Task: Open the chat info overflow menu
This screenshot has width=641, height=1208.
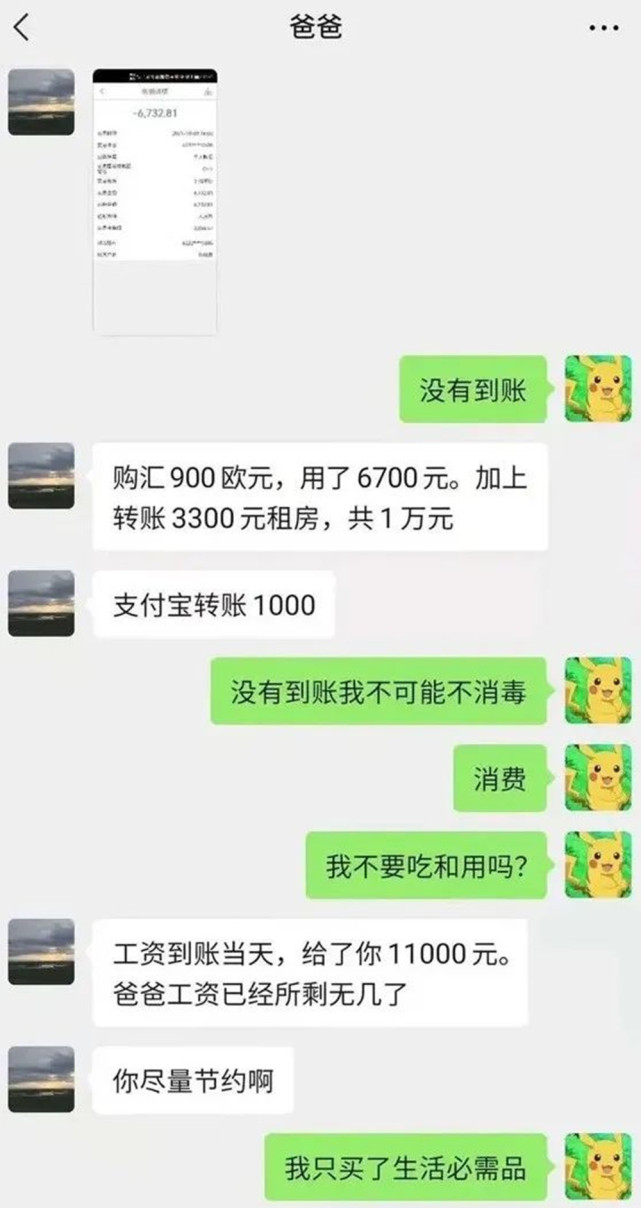Action: 603,28
